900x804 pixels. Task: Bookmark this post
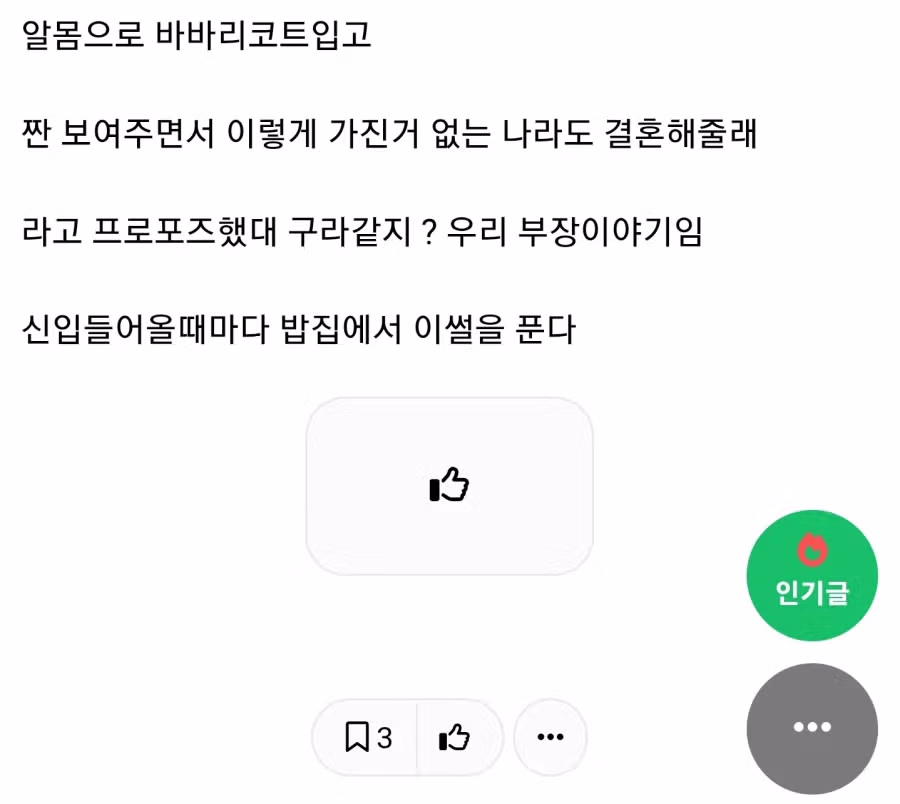pos(366,738)
